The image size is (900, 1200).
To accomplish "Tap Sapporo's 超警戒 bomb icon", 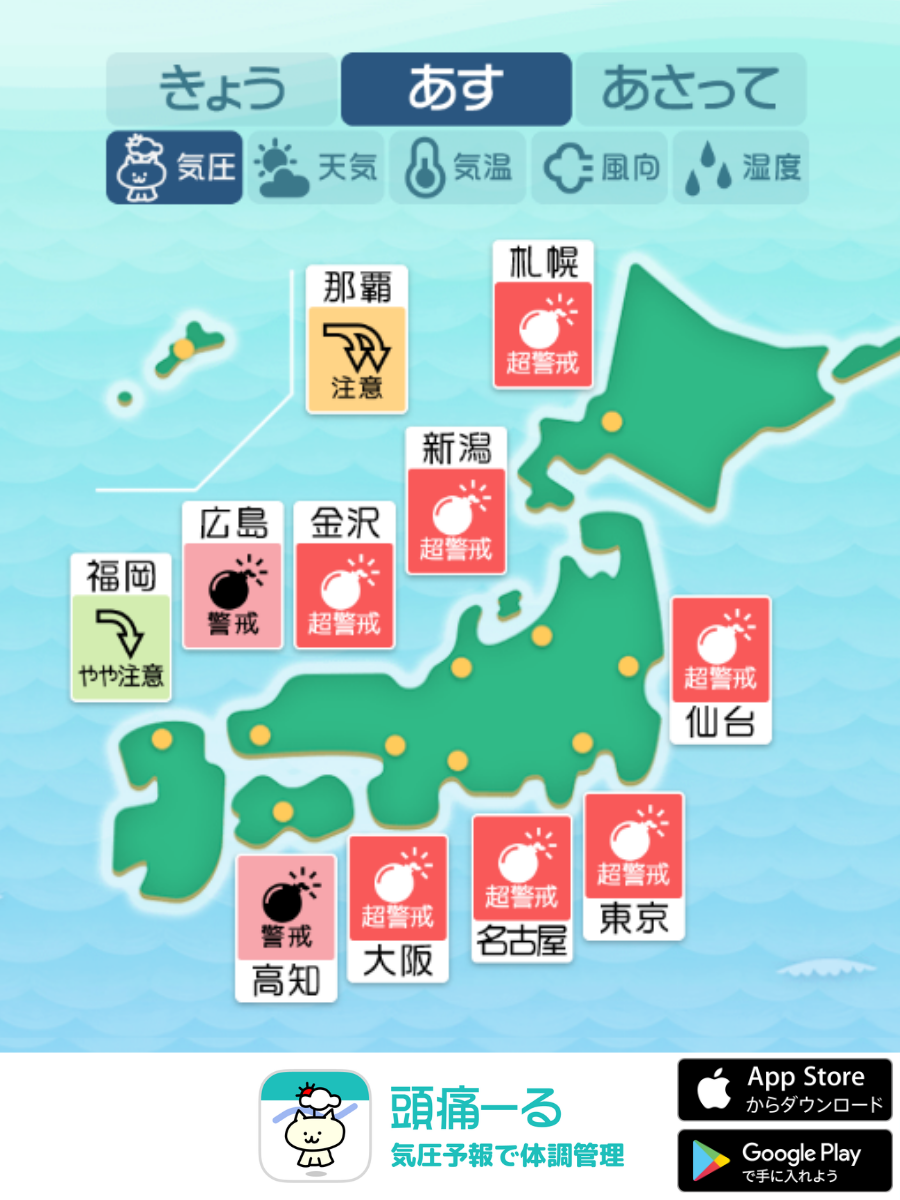I will [x=540, y=330].
